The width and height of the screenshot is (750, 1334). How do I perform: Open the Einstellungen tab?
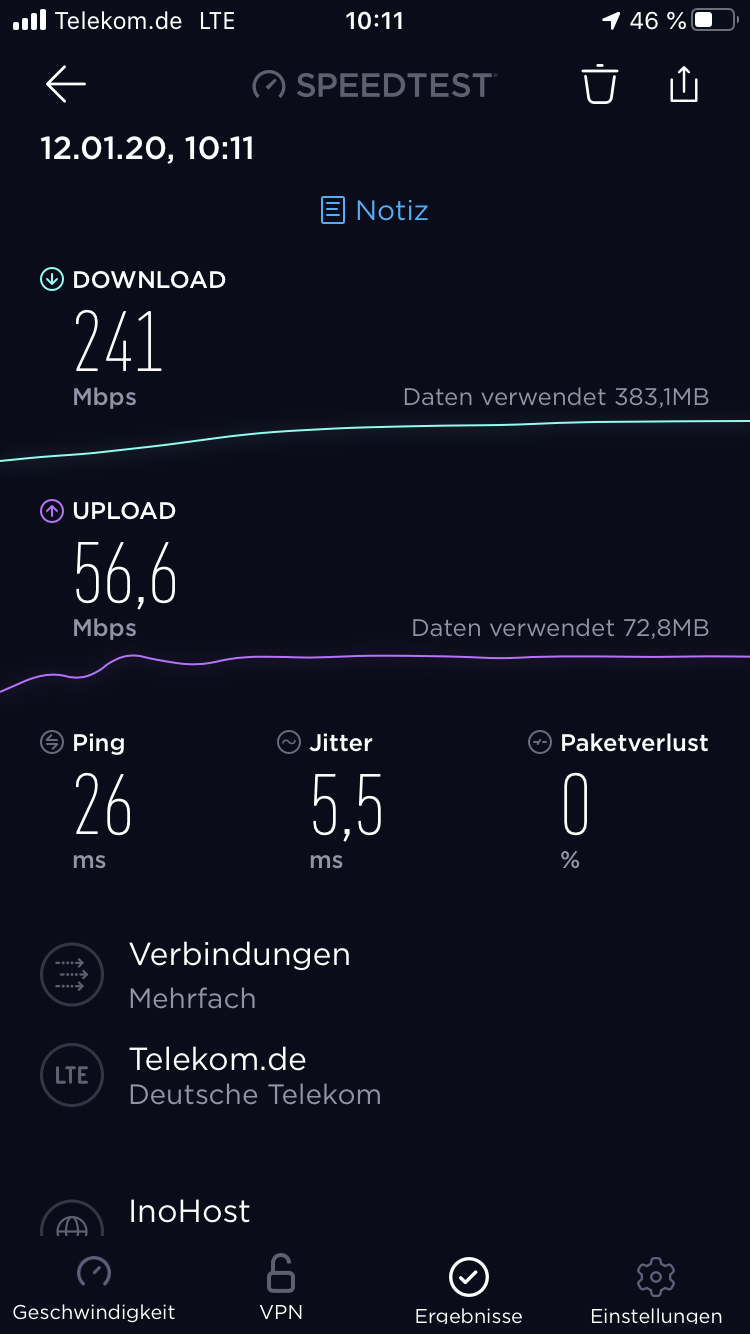[x=656, y=1288]
